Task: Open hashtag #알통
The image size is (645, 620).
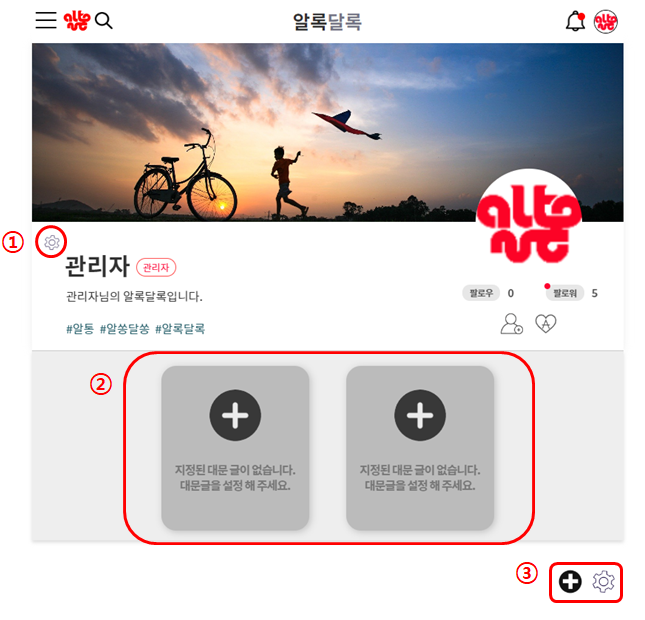Action: click(80, 328)
